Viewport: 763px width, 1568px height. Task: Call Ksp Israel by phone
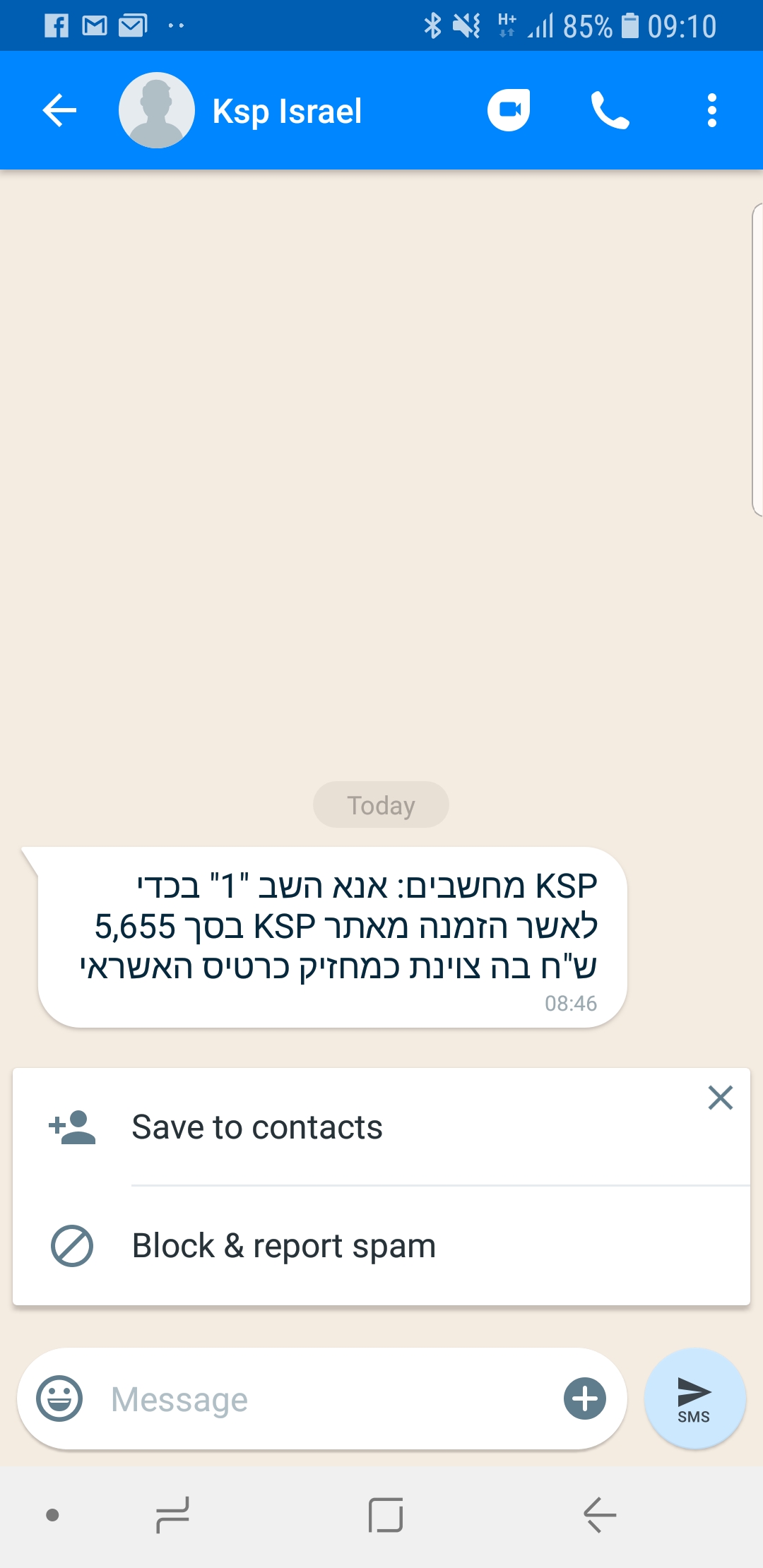[x=610, y=111]
